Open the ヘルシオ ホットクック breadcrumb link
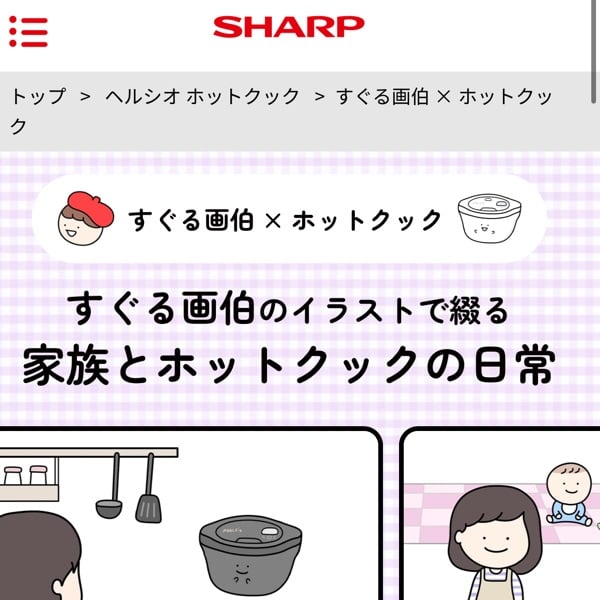The image size is (600, 600). [x=202, y=96]
